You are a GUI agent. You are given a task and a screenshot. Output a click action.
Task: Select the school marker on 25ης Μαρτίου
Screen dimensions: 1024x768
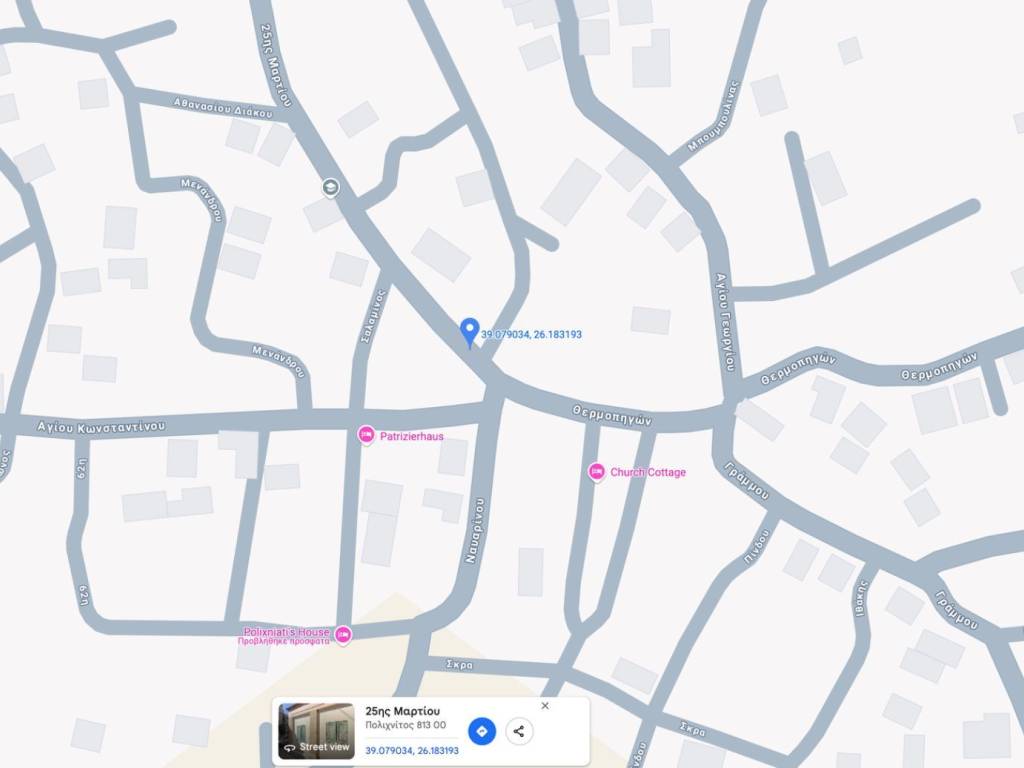tap(331, 187)
